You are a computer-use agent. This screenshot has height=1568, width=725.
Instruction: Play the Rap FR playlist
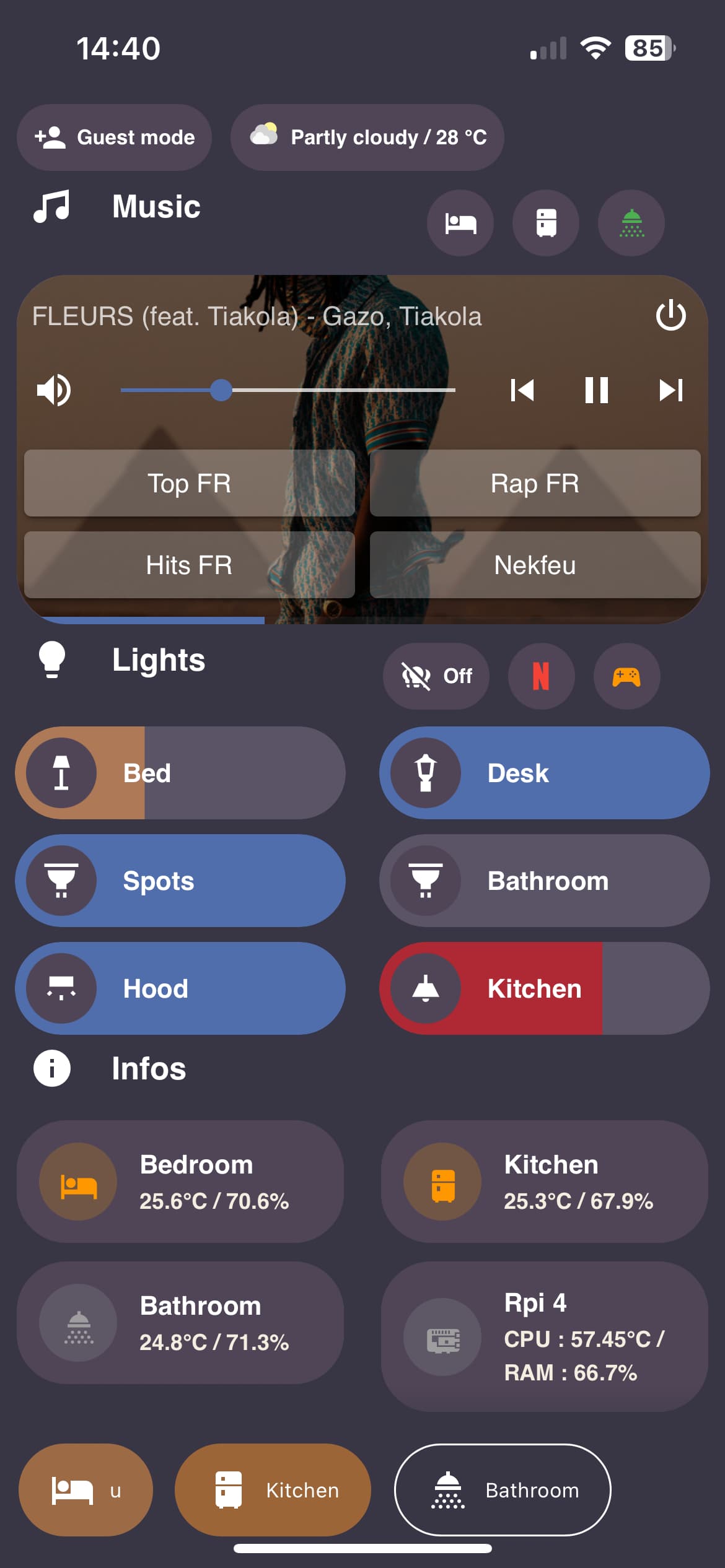click(535, 483)
